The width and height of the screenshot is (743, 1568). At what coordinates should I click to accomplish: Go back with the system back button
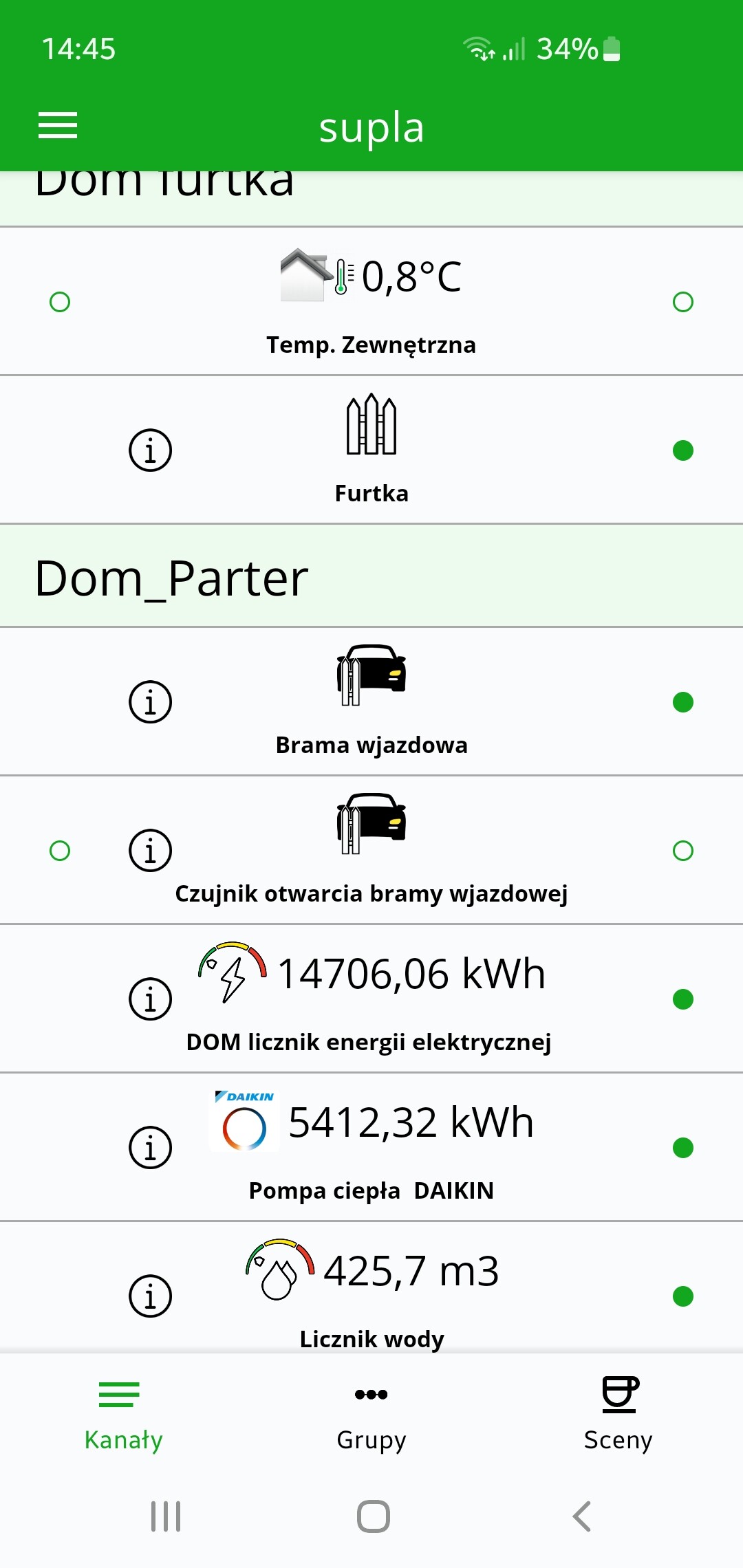581,1516
